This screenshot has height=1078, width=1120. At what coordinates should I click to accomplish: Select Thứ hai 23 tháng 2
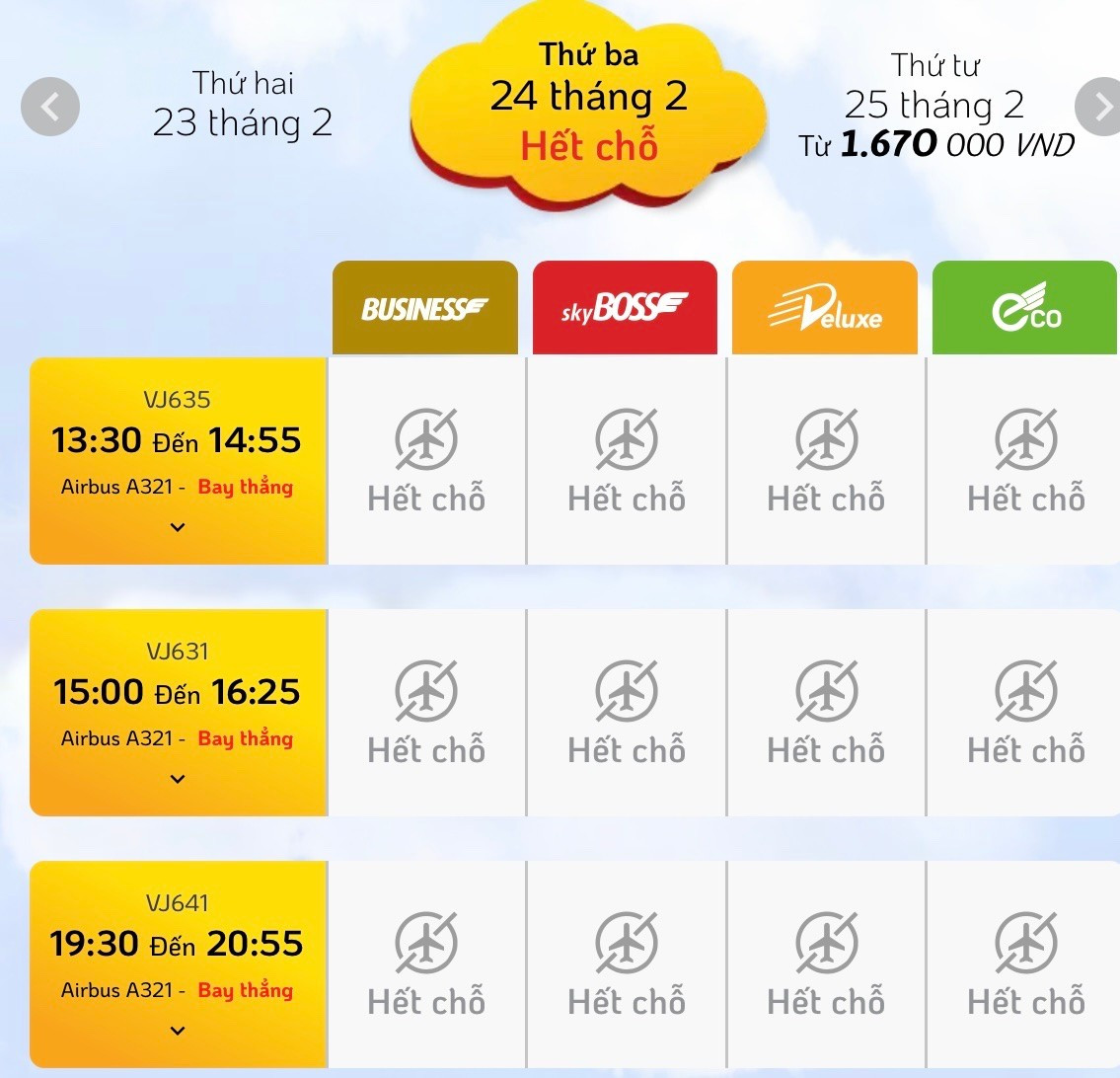click(243, 104)
